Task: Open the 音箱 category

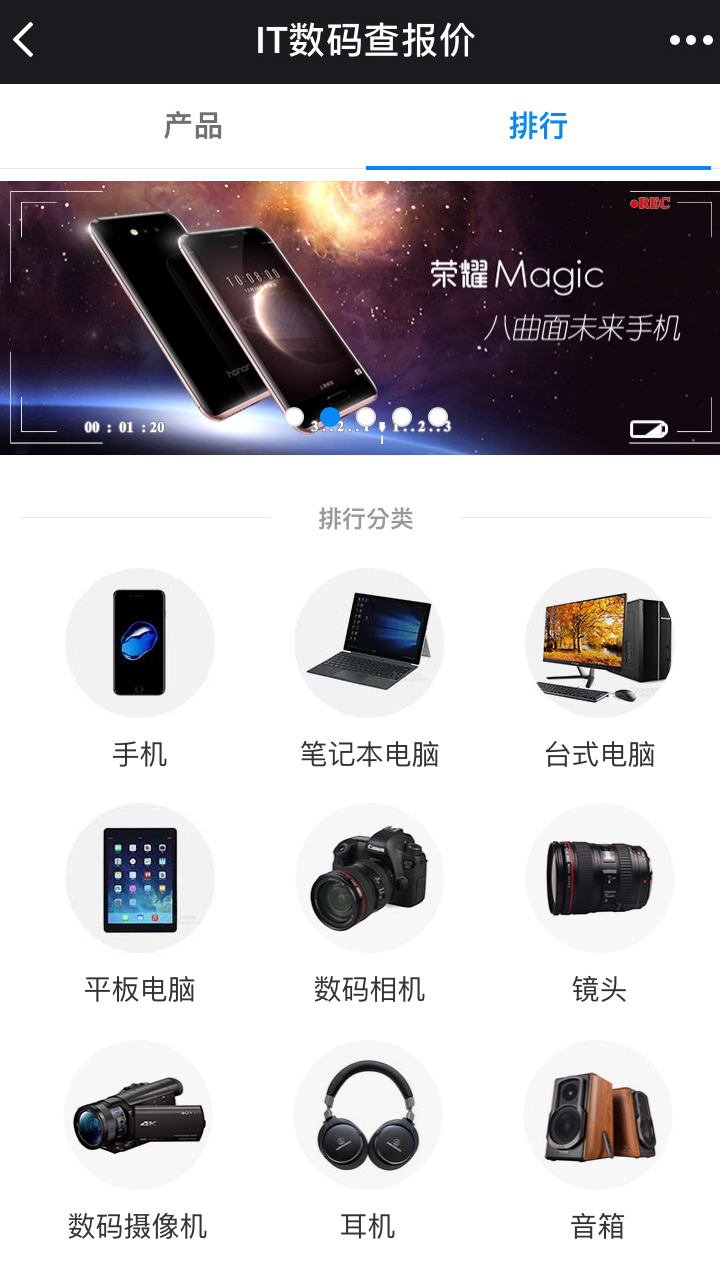Action: click(598, 1116)
